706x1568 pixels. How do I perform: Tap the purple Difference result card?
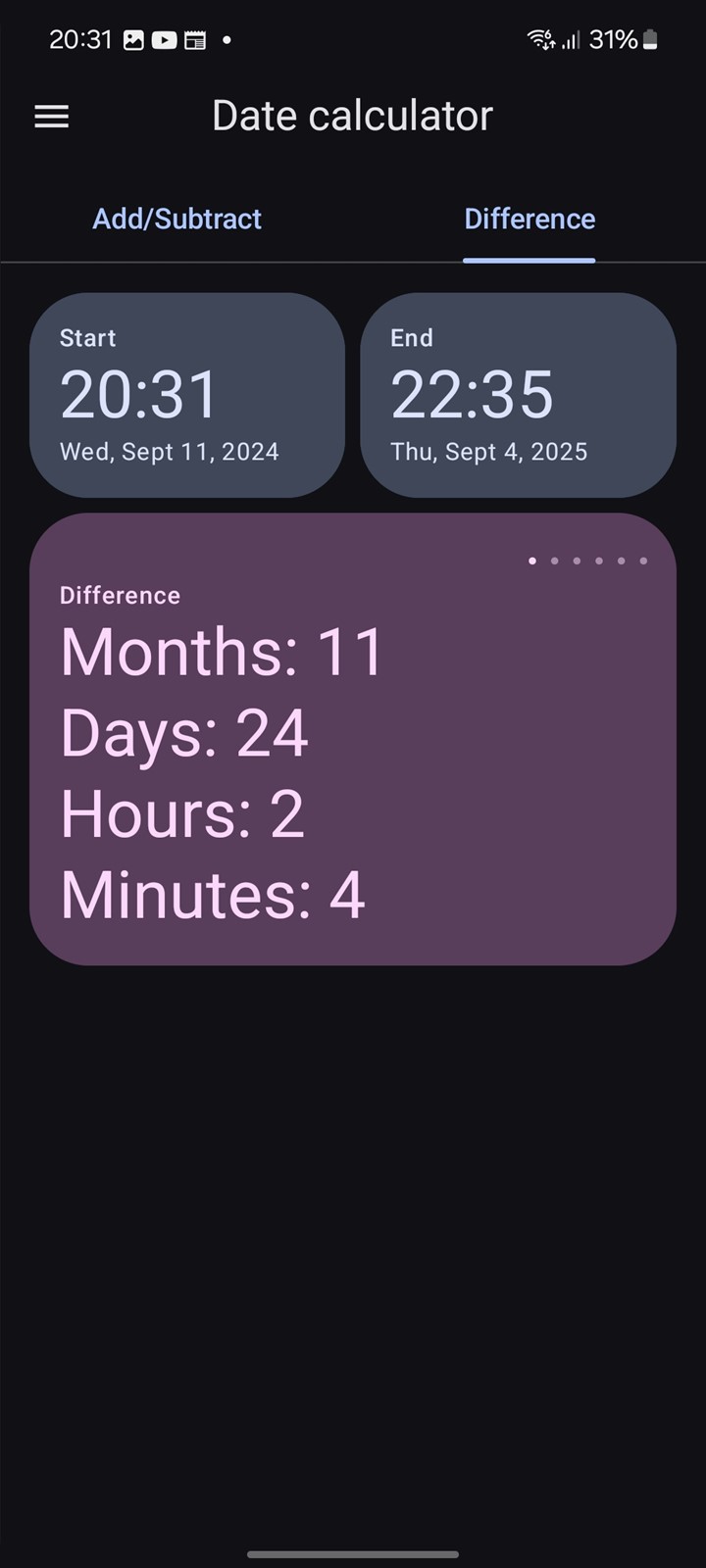click(x=353, y=739)
